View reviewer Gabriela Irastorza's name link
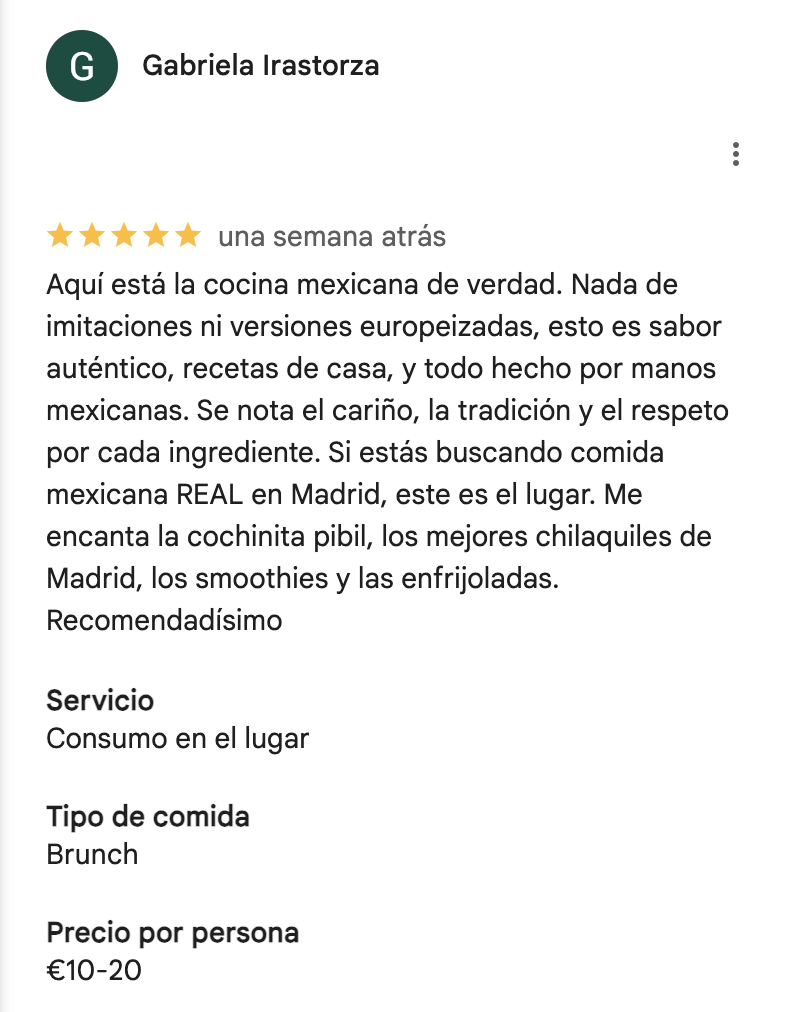The height and width of the screenshot is (1012, 800). [261, 67]
